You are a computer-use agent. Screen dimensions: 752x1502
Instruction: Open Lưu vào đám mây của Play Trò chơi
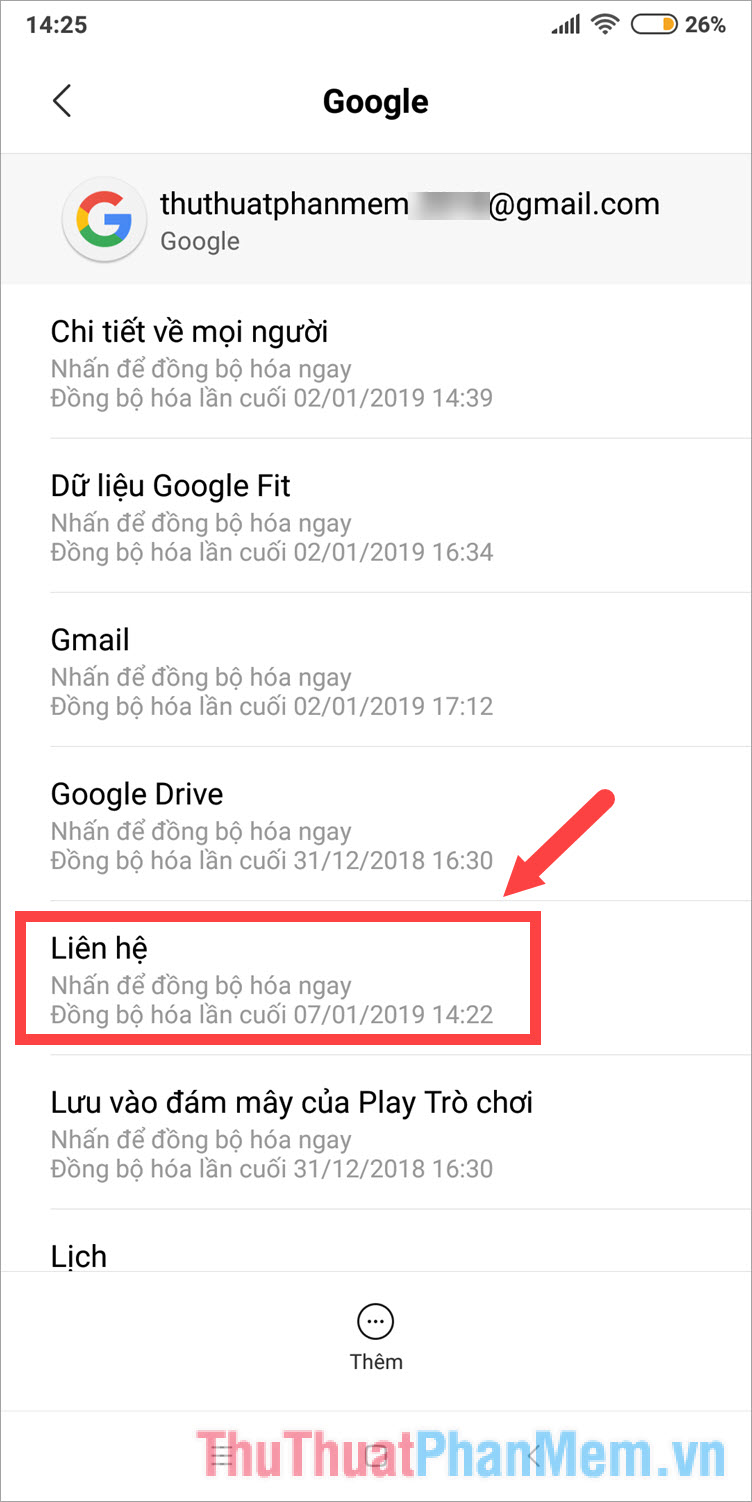(x=290, y=1131)
